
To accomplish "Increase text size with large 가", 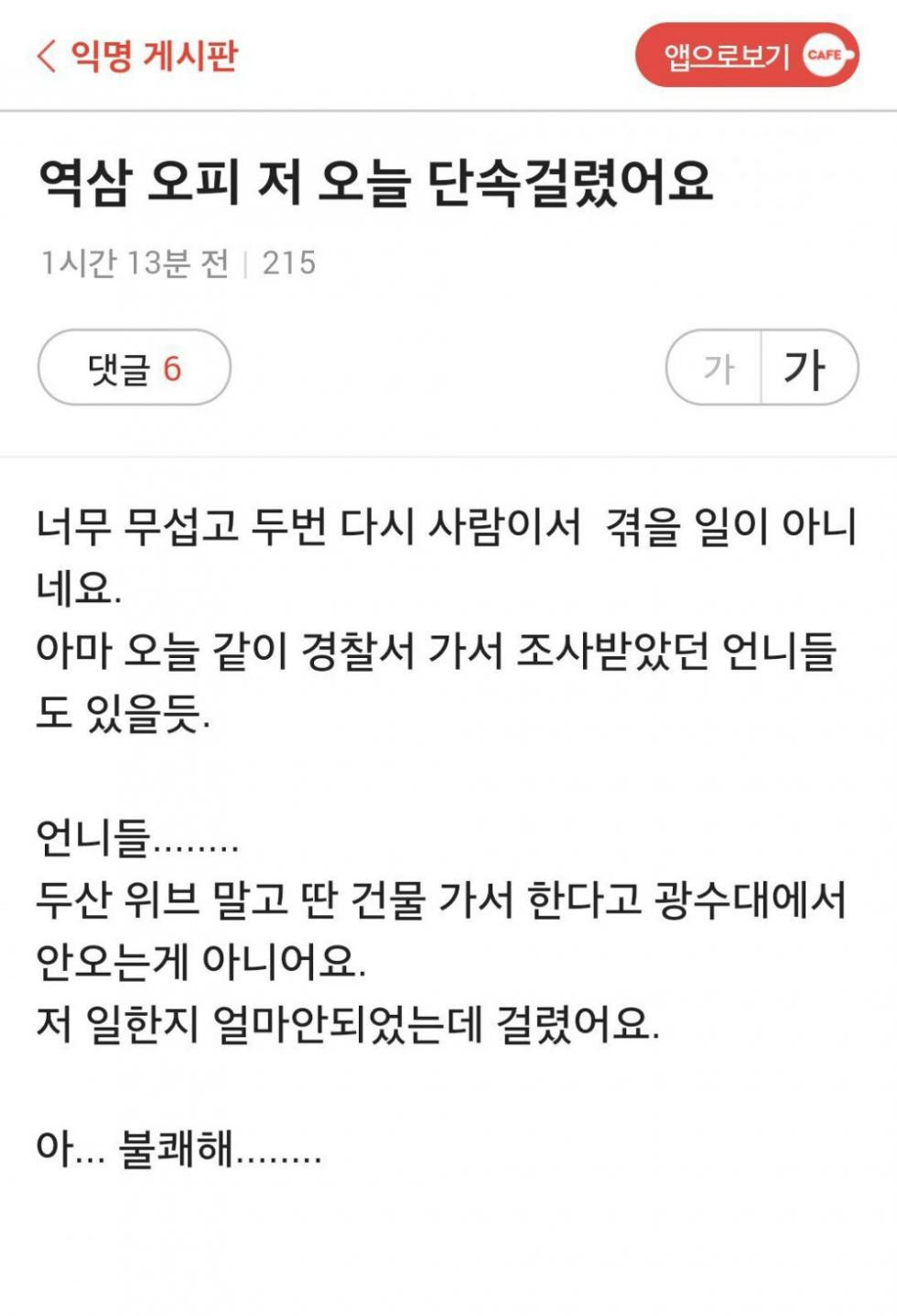I will pyautogui.click(x=805, y=368).
